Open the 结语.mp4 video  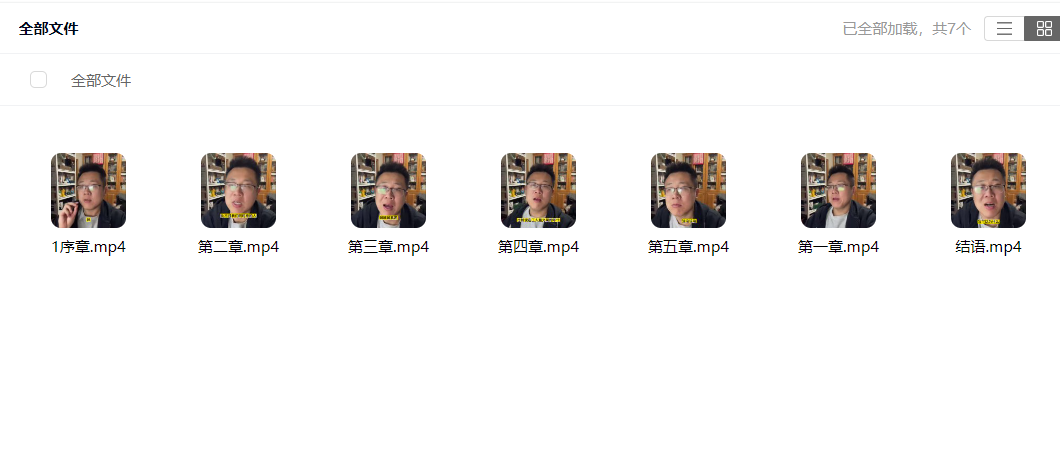point(988,191)
